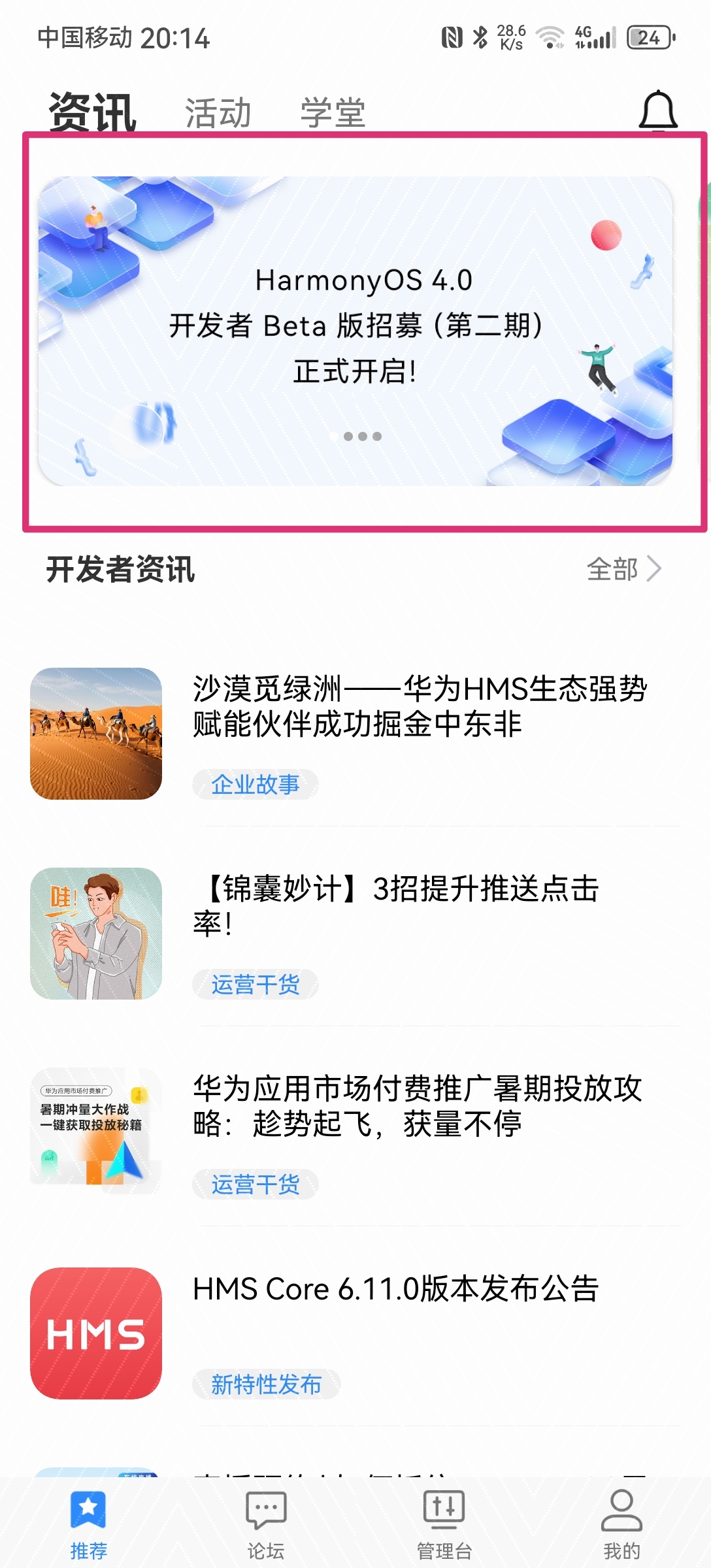The height and width of the screenshot is (1568, 711).
Task: View 全部 developer news
Action: coord(623,569)
